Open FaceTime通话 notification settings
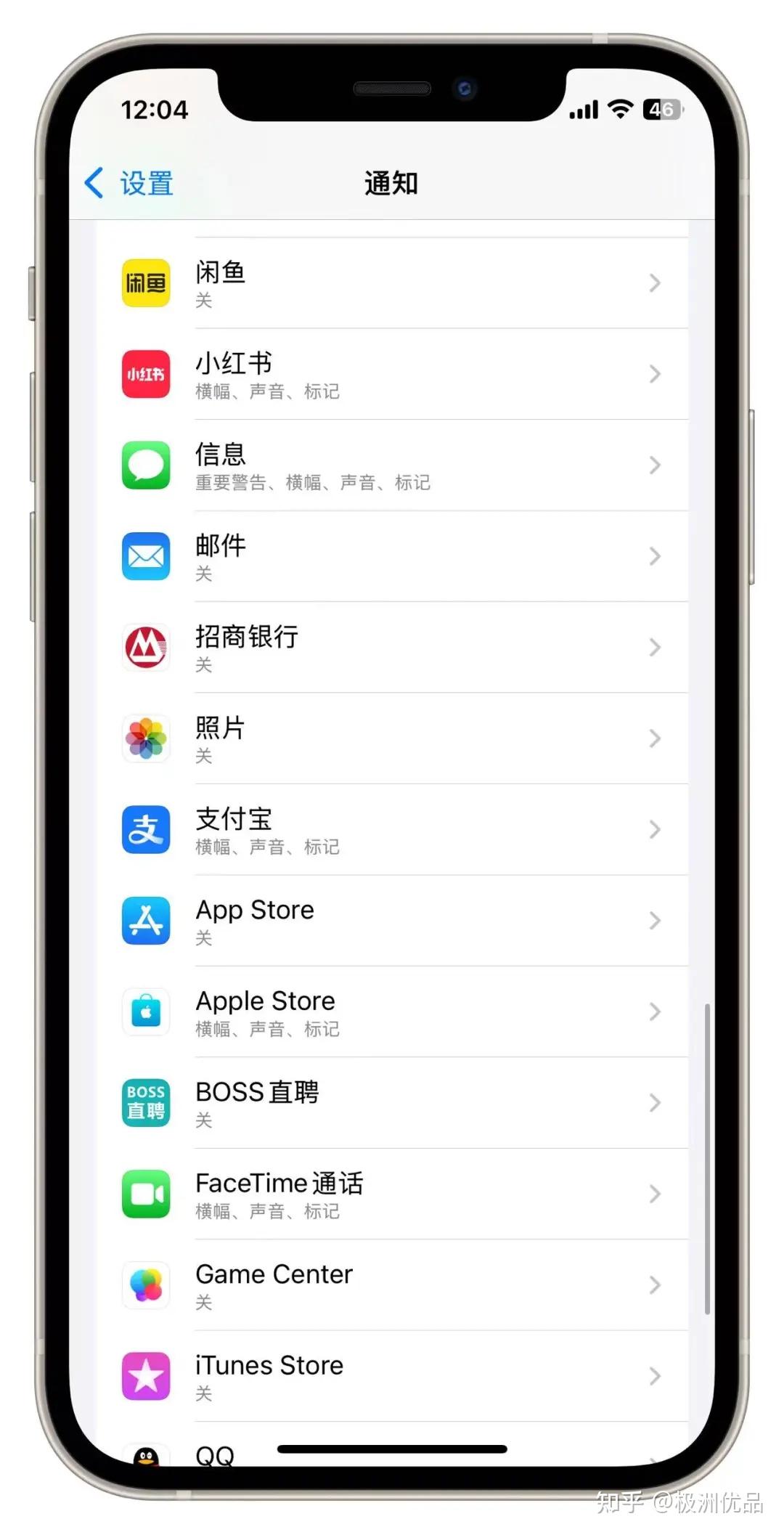Viewport: 784px width, 1535px height. click(392, 1194)
